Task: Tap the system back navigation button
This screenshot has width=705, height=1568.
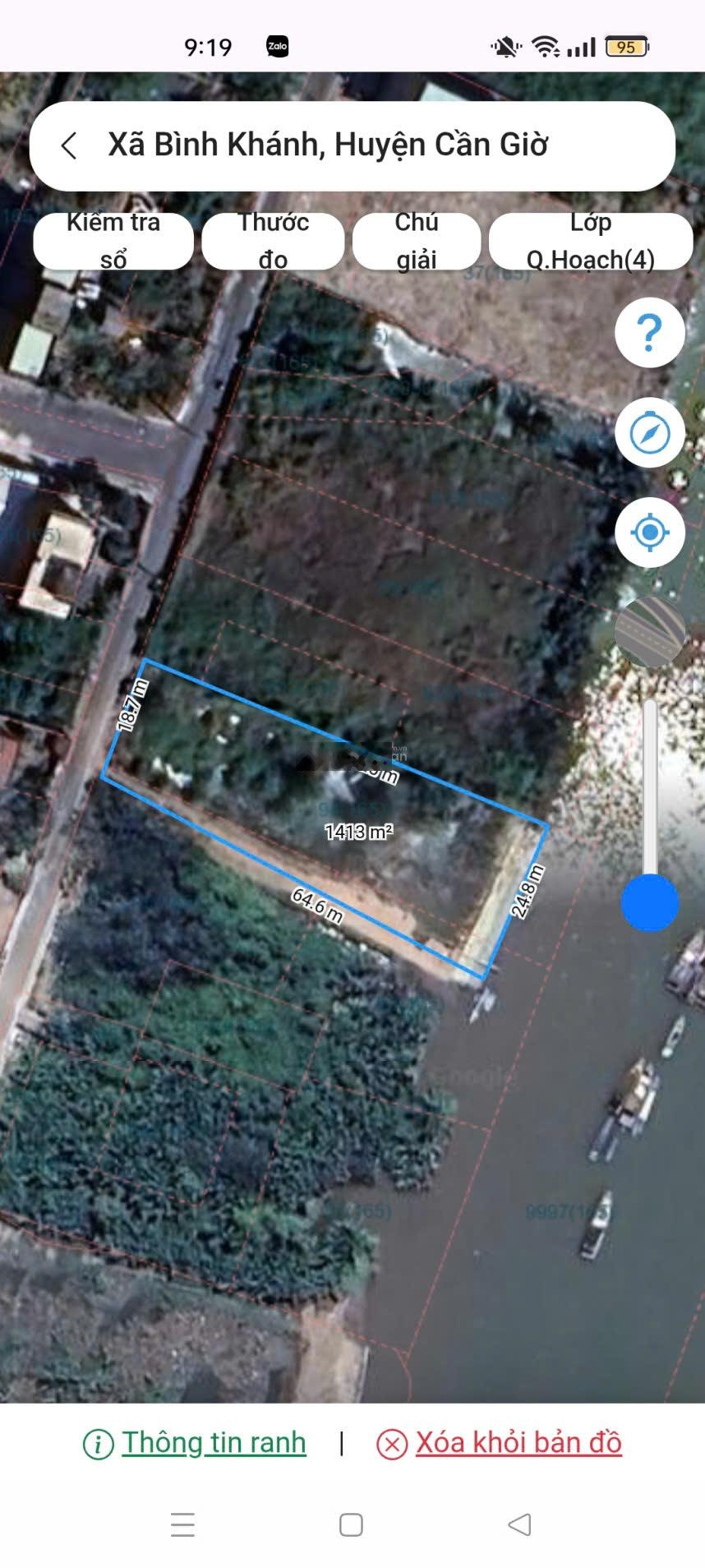Action: coord(519,1524)
